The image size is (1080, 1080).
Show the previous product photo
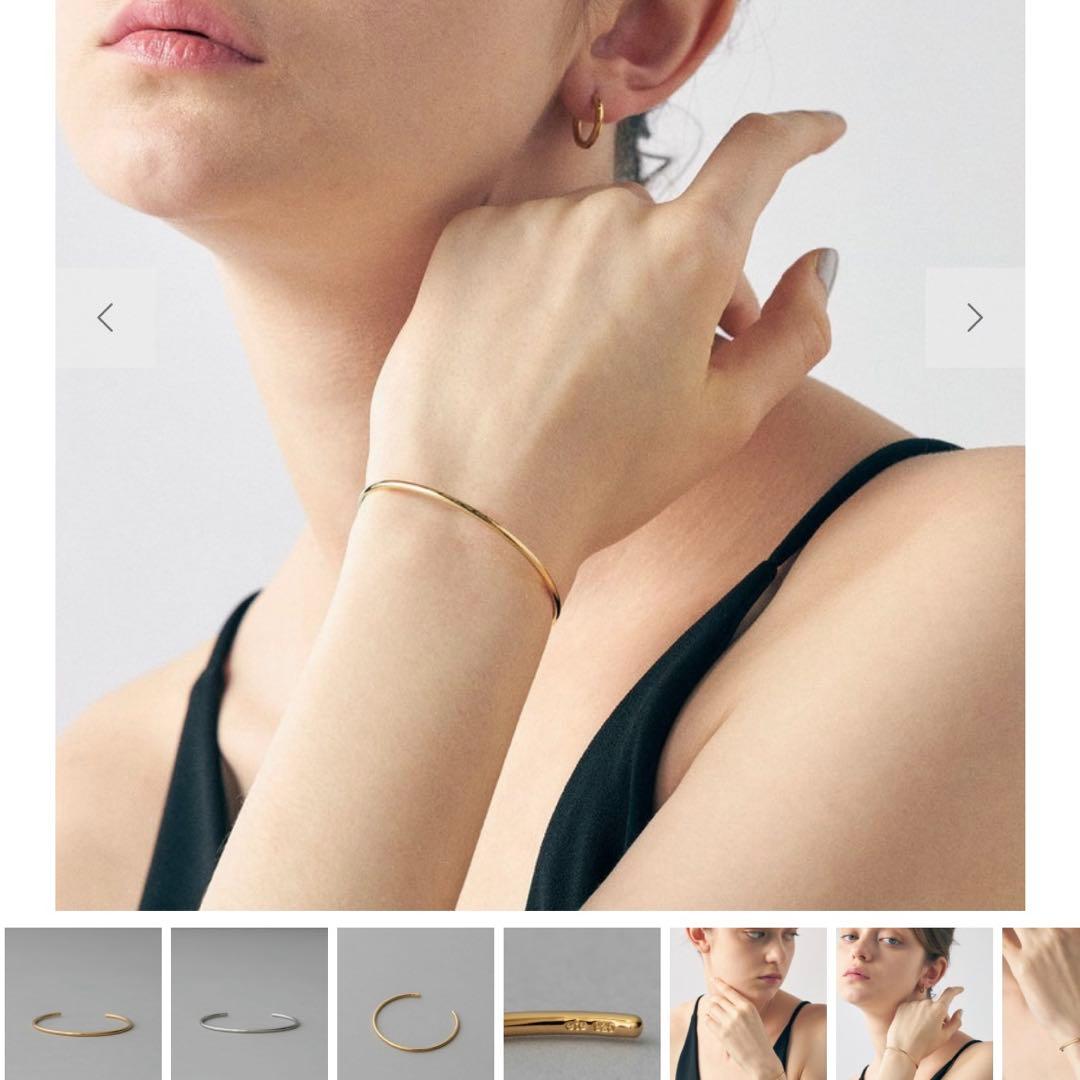tap(105, 318)
